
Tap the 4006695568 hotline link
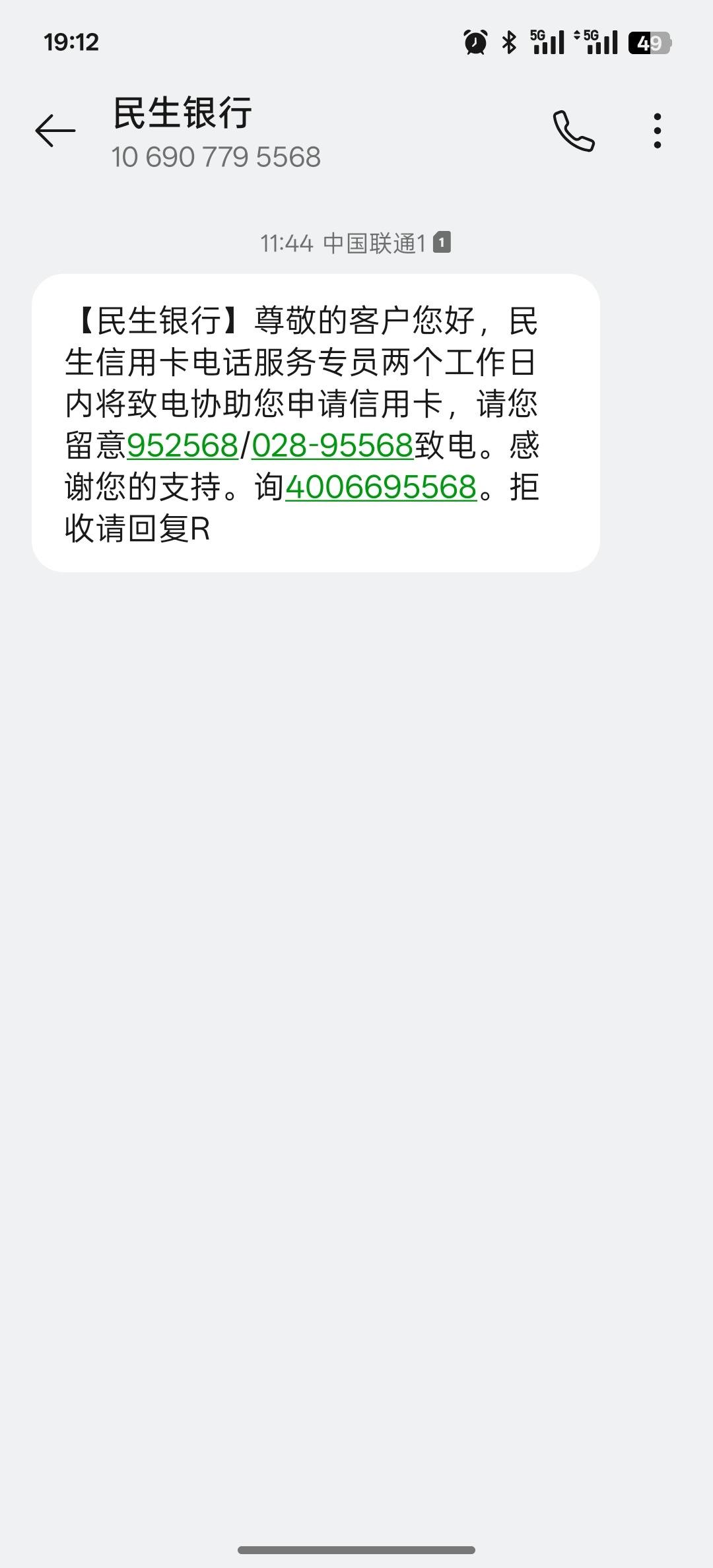click(381, 488)
